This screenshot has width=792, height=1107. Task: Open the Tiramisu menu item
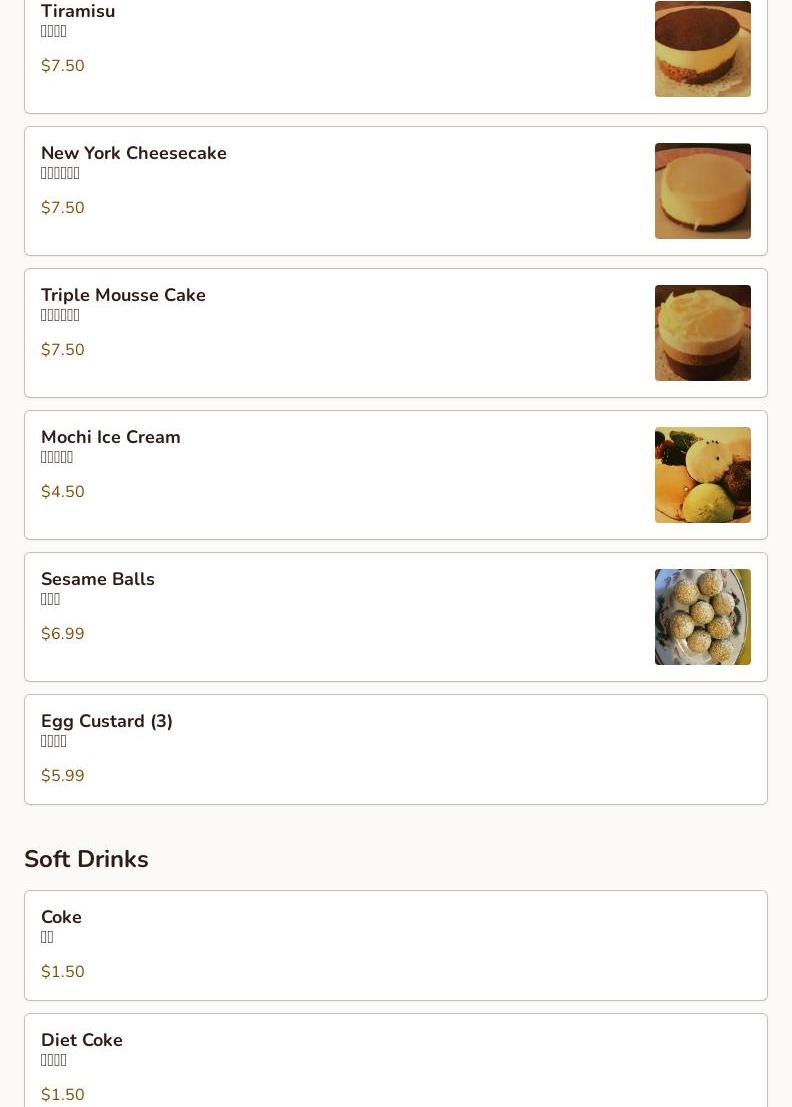tap(78, 12)
